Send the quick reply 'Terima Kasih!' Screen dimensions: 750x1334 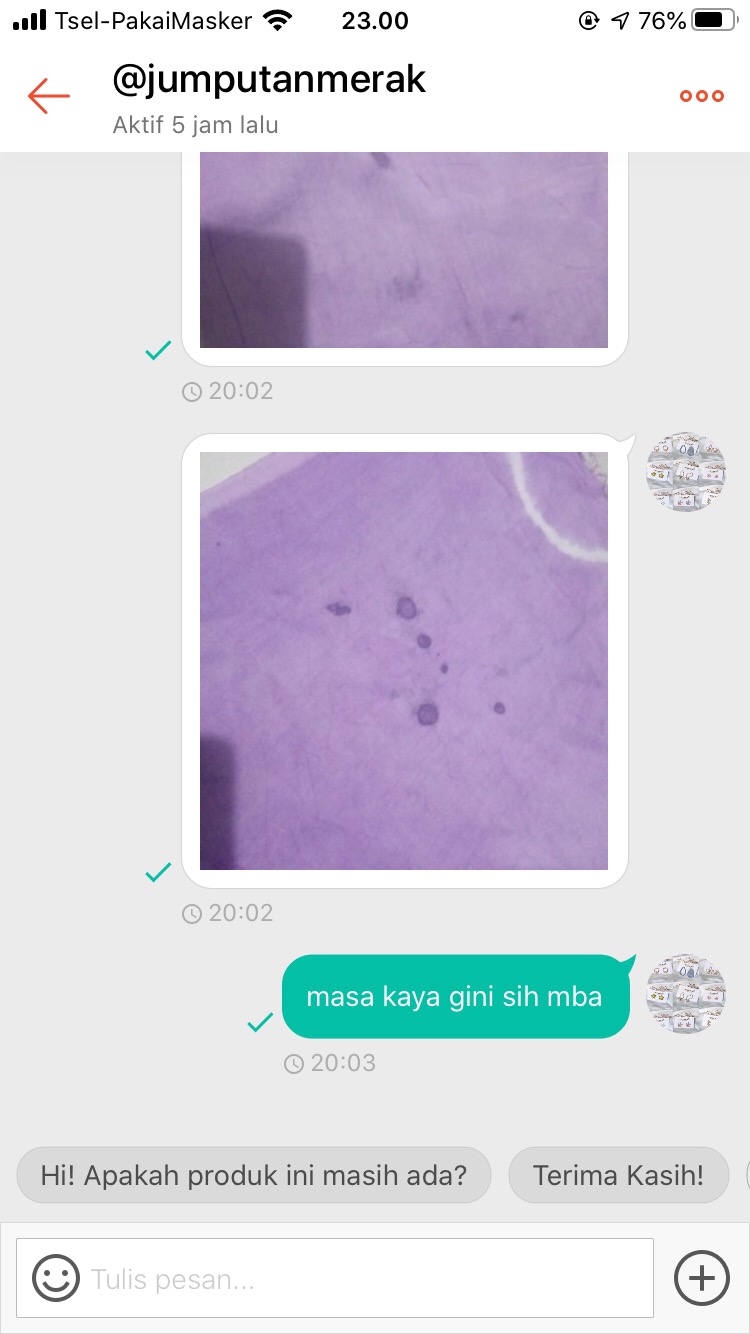619,1175
